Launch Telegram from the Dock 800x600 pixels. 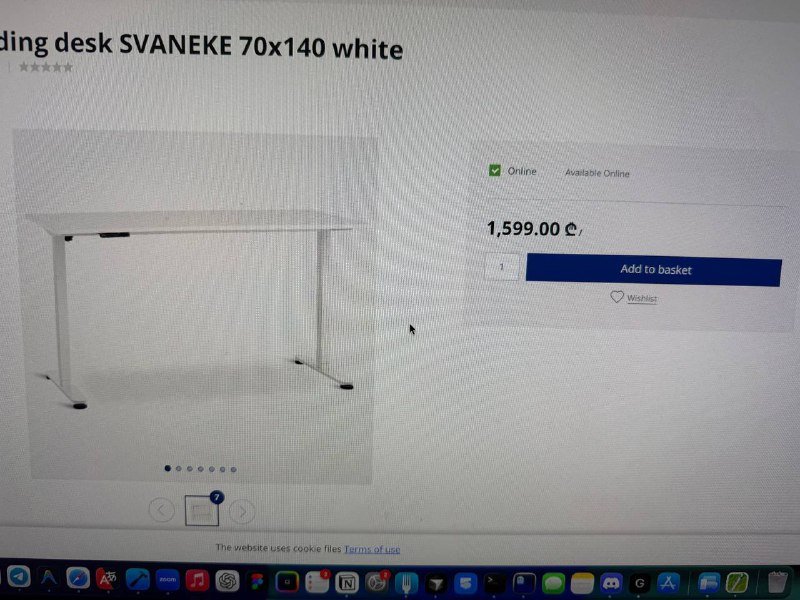(18, 579)
